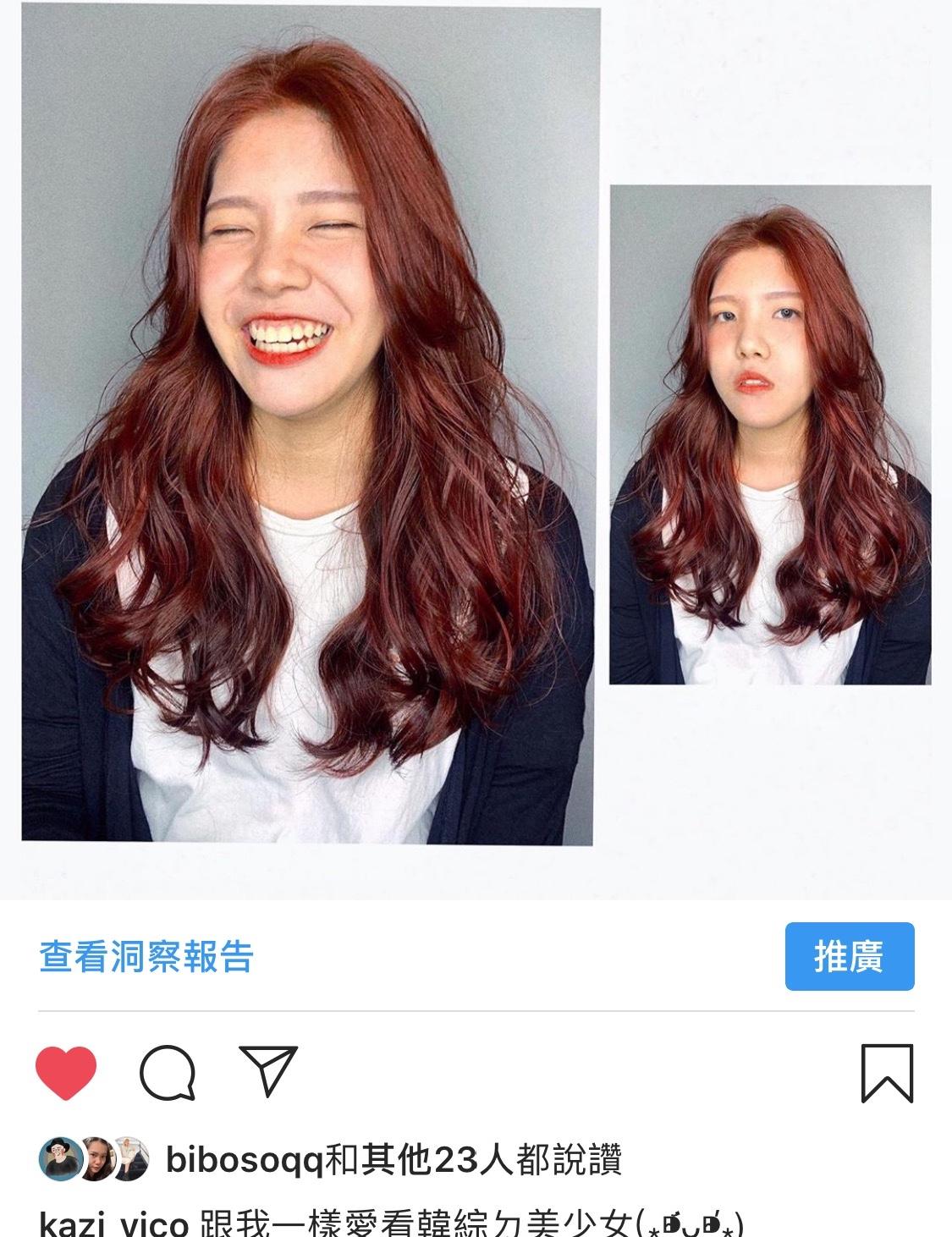The height and width of the screenshot is (1237, 952).
Task: Tap the 推廣 promote button
Action: click(849, 956)
